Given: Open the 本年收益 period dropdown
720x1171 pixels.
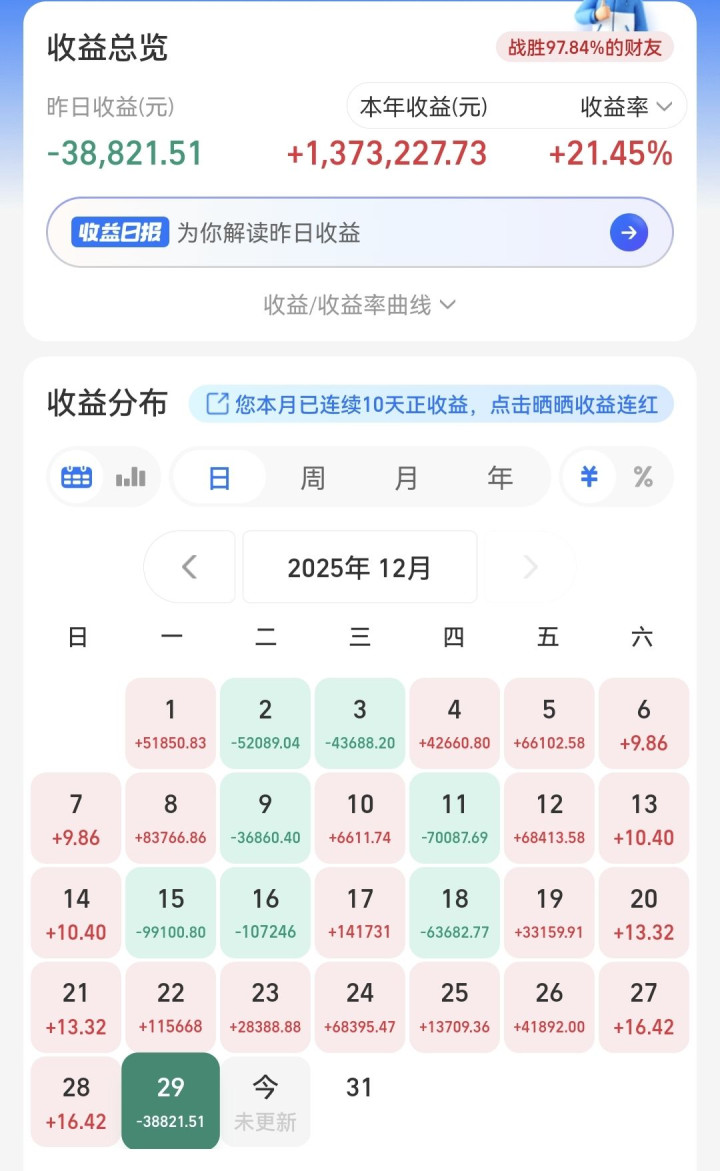Looking at the screenshot, I should 424,107.
